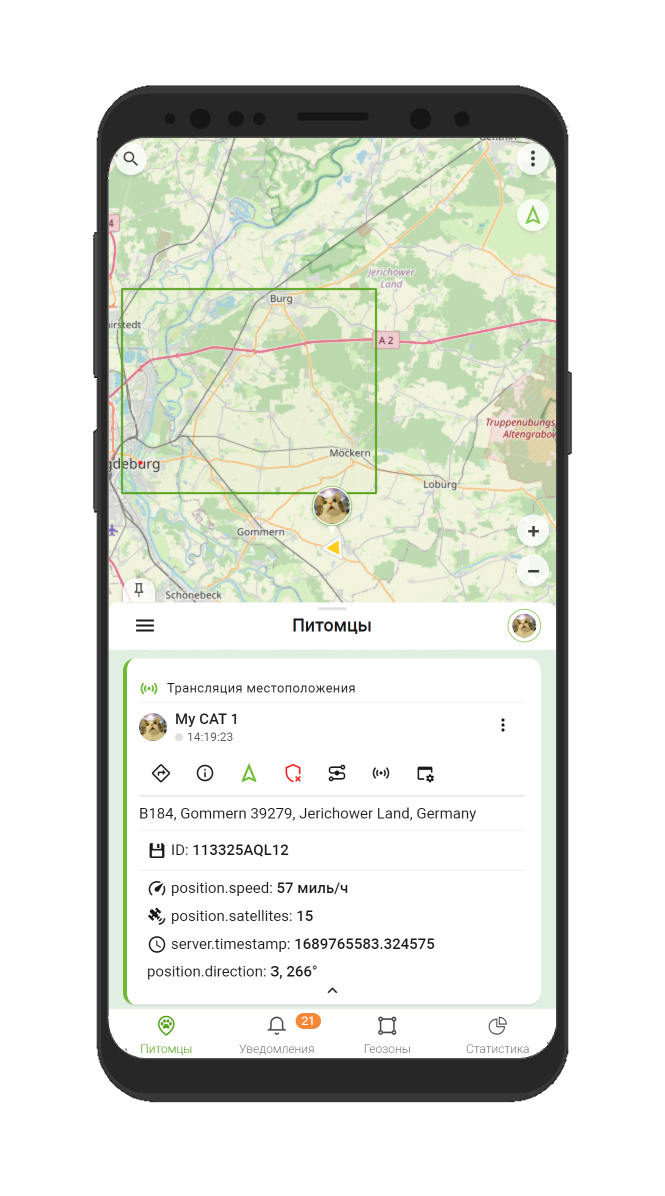Open the map search

(131, 159)
